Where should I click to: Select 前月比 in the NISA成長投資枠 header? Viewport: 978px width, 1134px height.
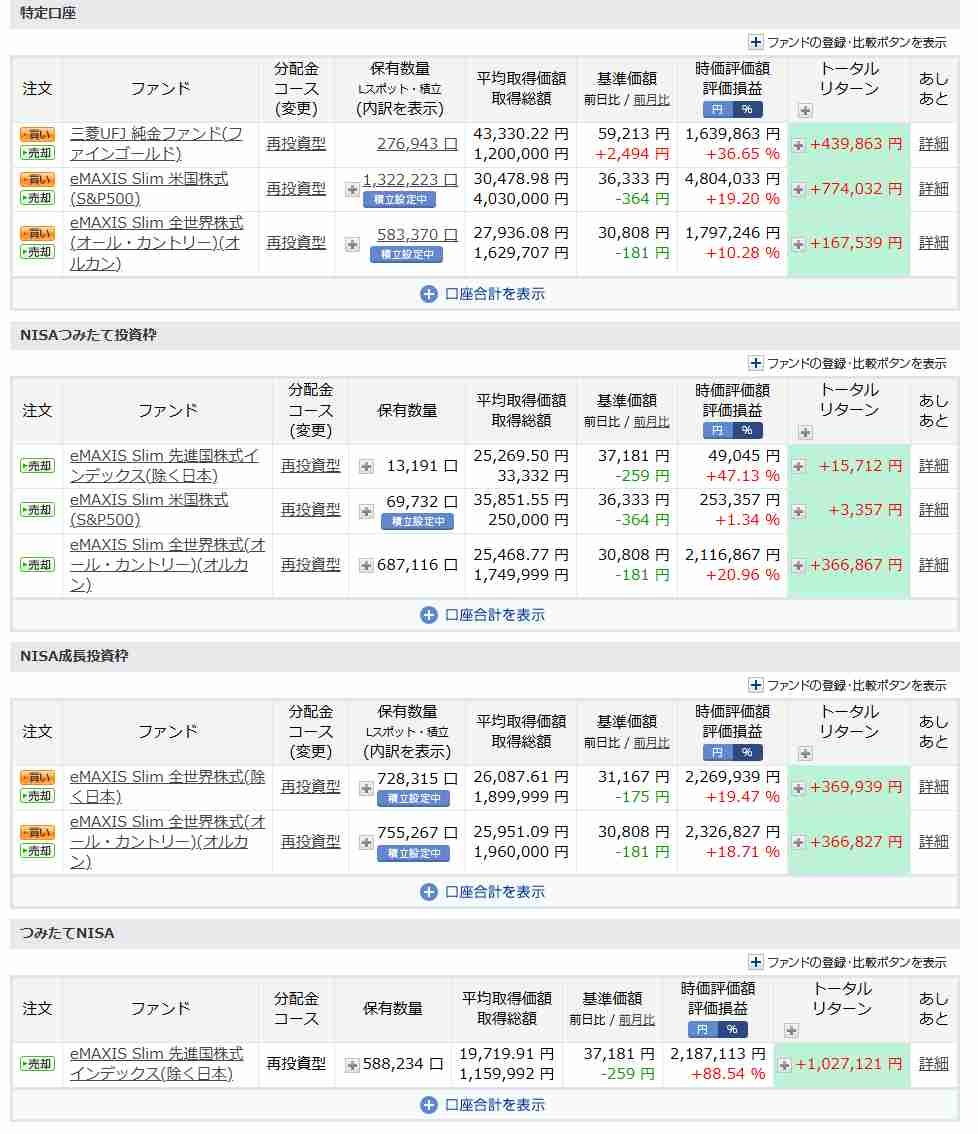click(x=651, y=742)
